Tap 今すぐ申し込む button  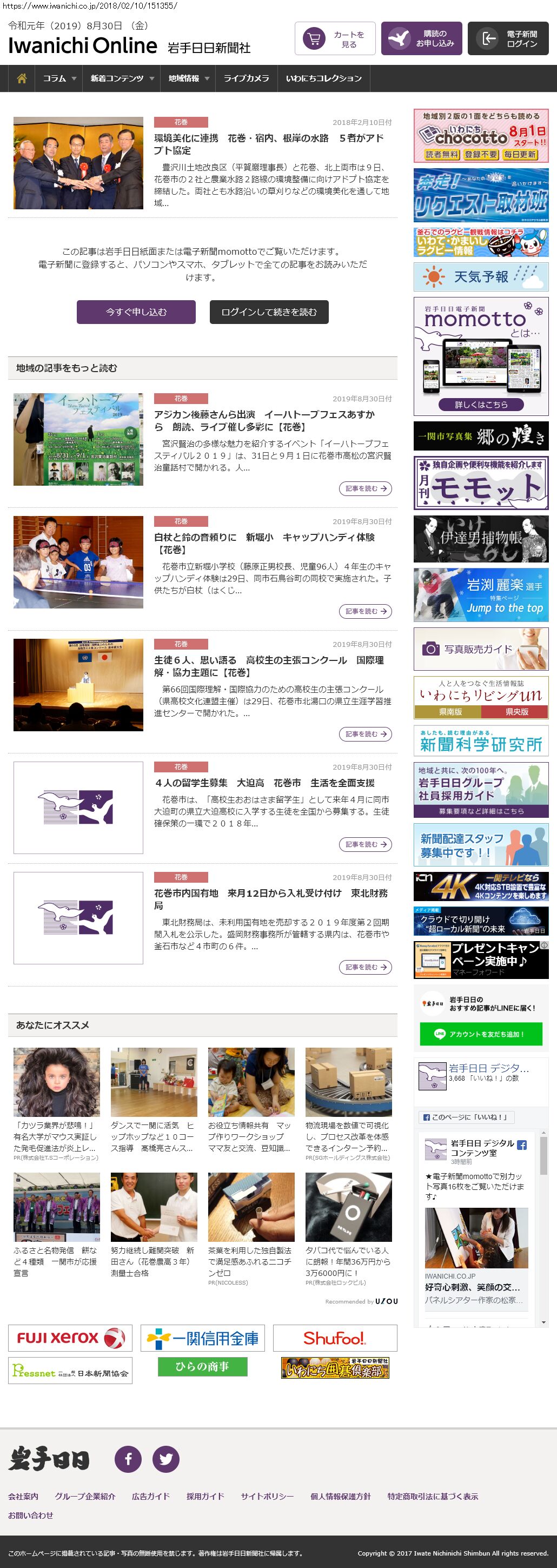(136, 312)
